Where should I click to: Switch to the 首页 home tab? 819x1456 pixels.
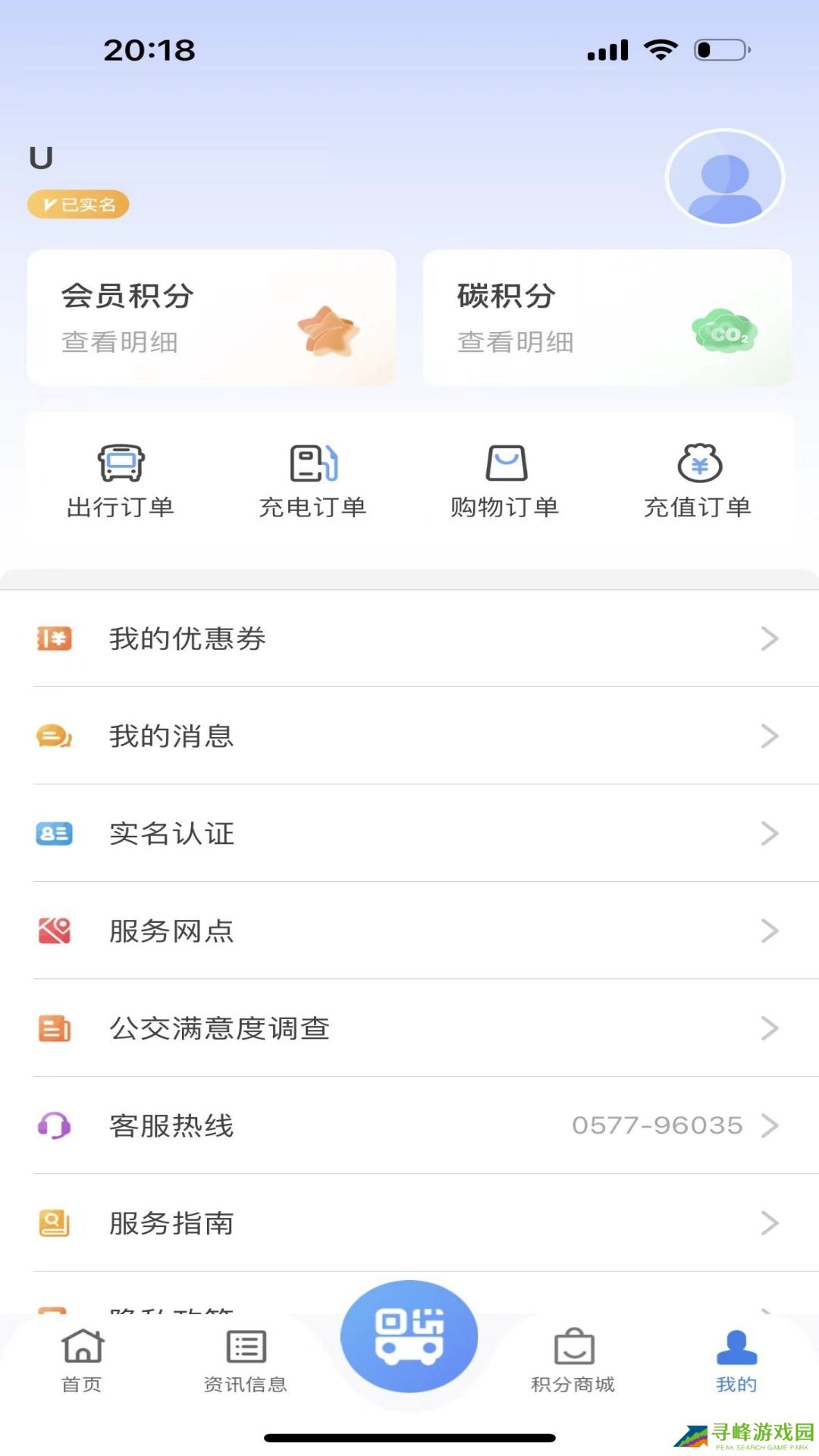tap(82, 1361)
